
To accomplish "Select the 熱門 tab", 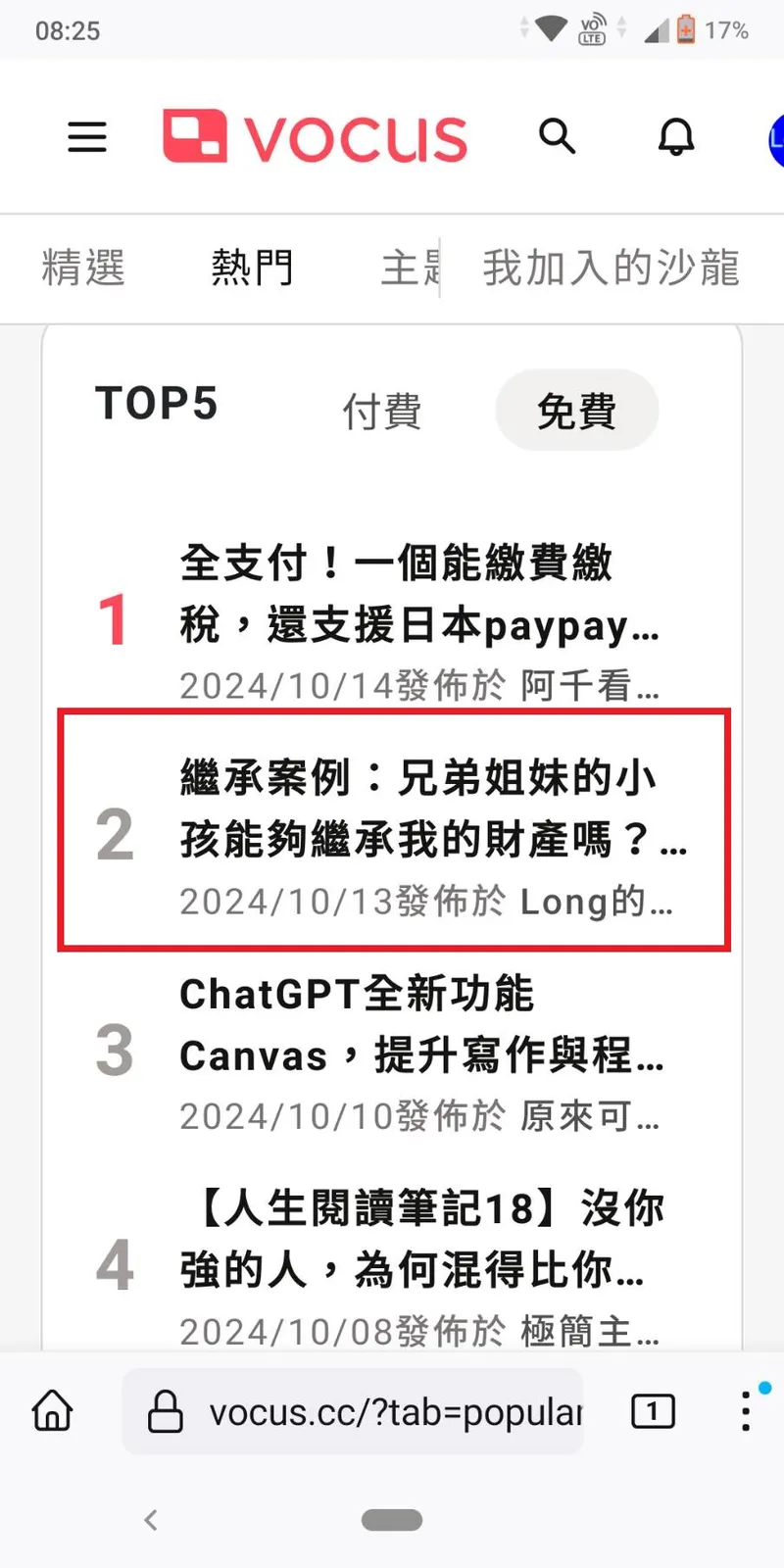I will 252,268.
